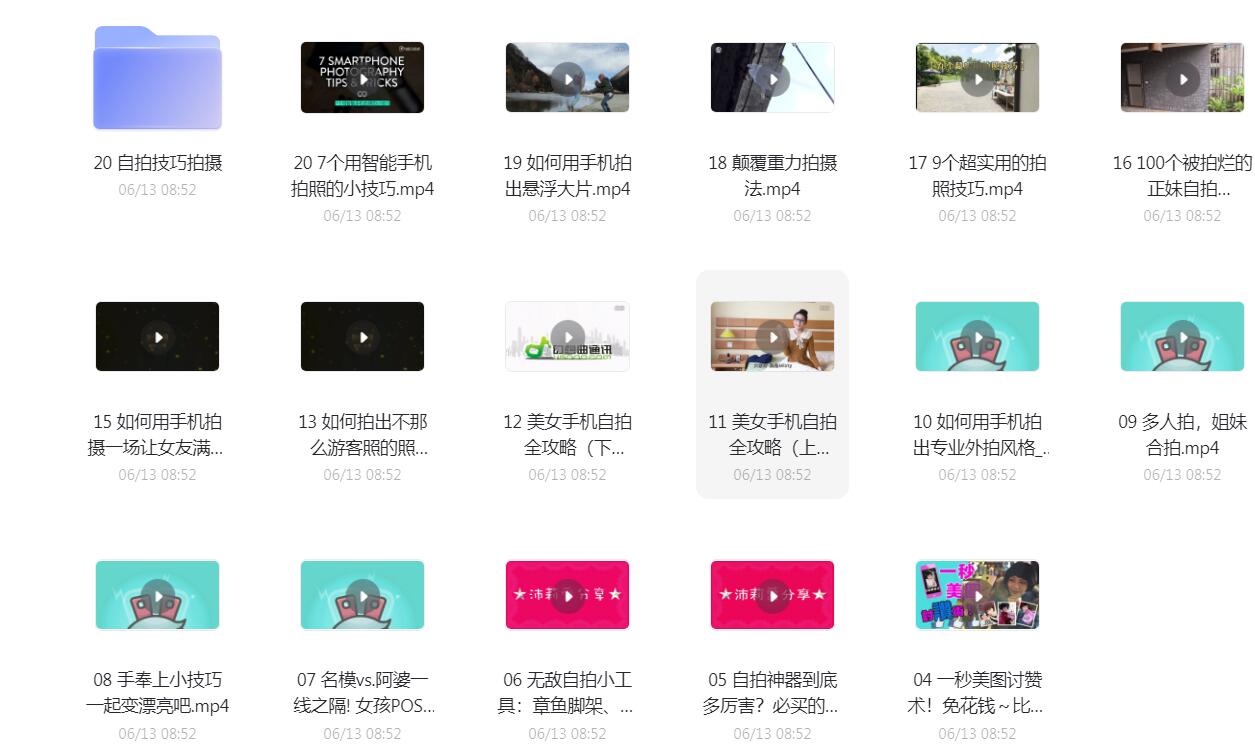Play video 19 如何用手机拍出悬浮大片

pyautogui.click(x=567, y=78)
